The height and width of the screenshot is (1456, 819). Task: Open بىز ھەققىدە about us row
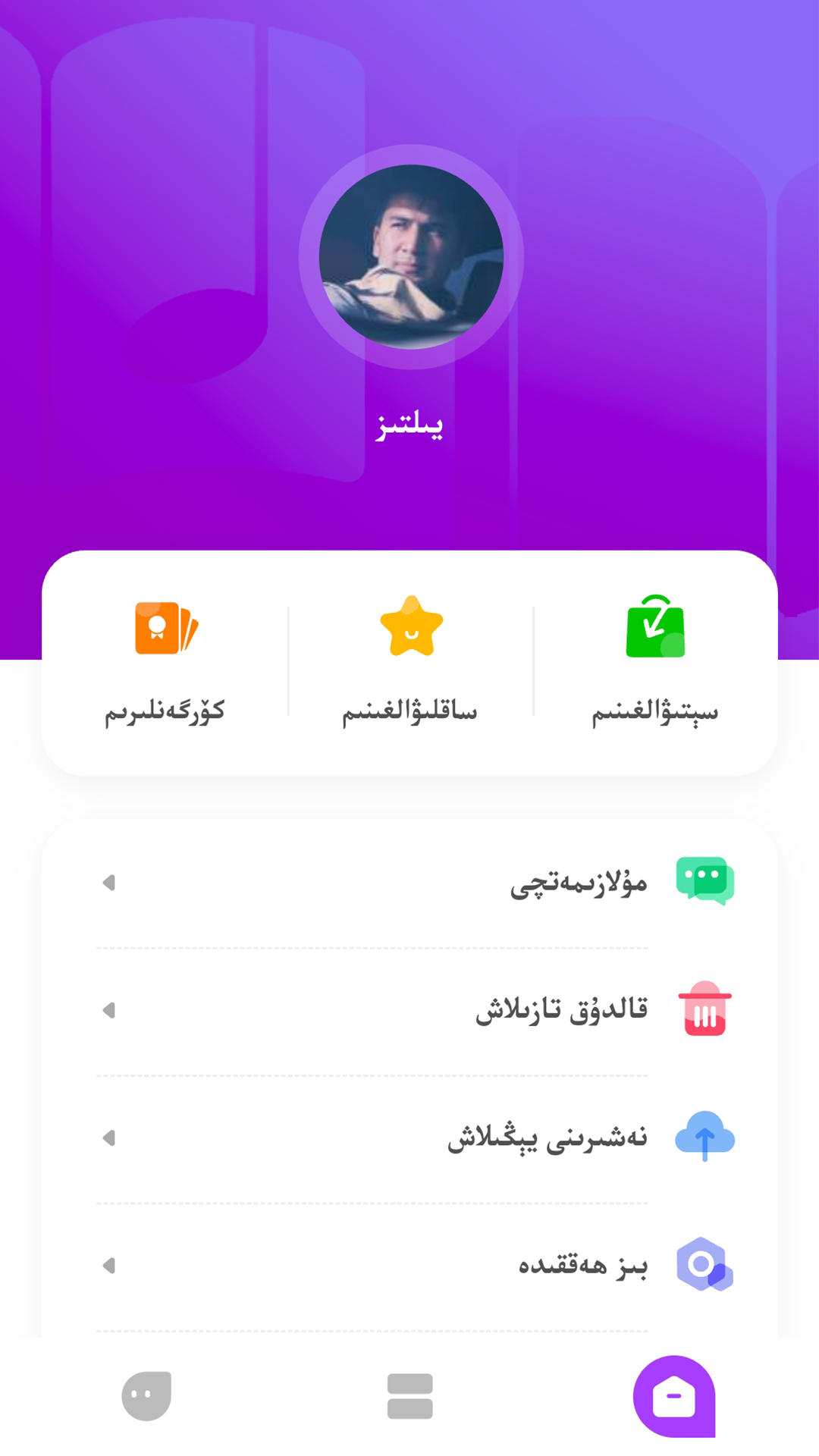tap(409, 1265)
